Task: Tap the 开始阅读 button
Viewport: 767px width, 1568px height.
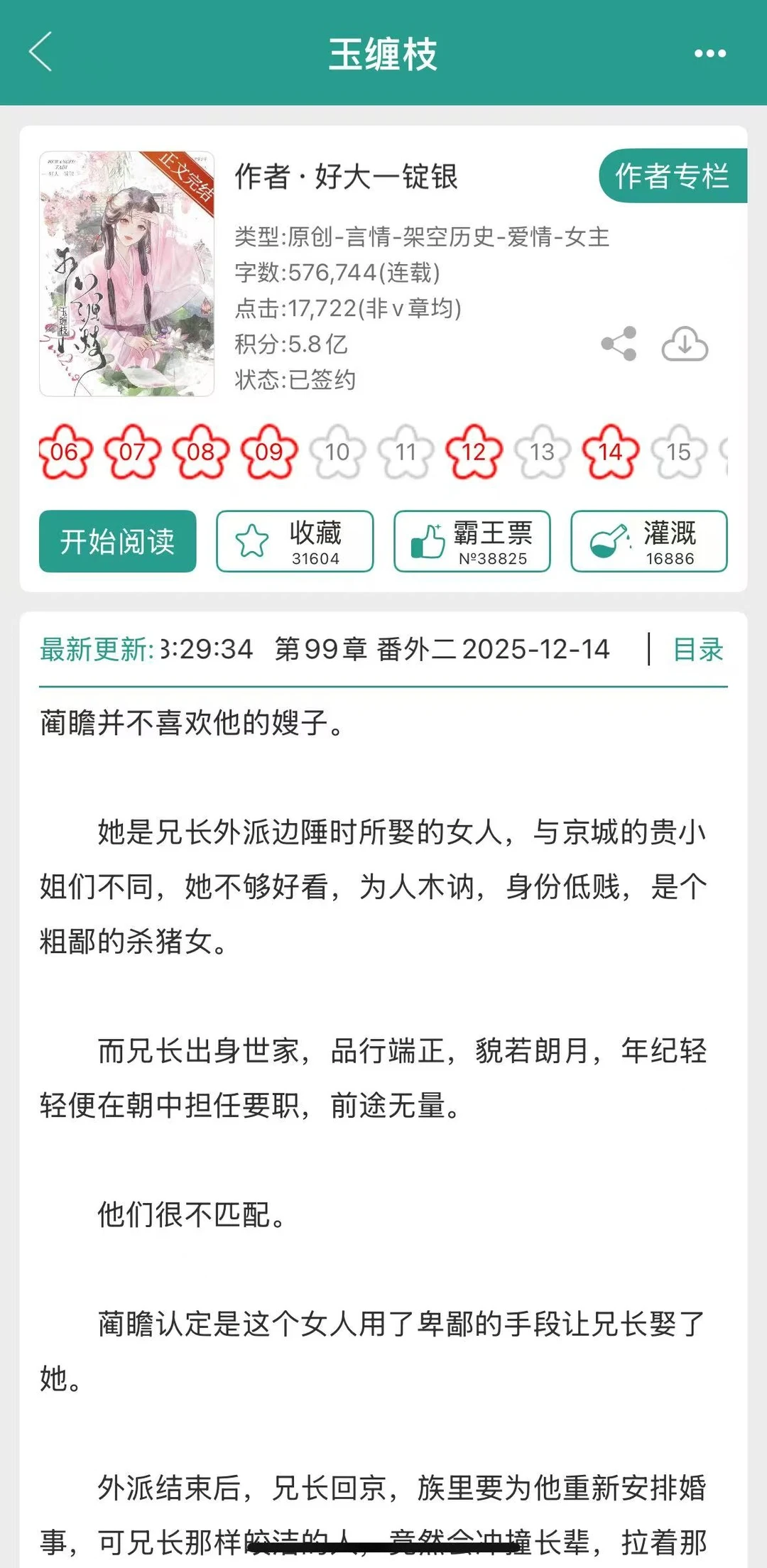Action: point(117,541)
